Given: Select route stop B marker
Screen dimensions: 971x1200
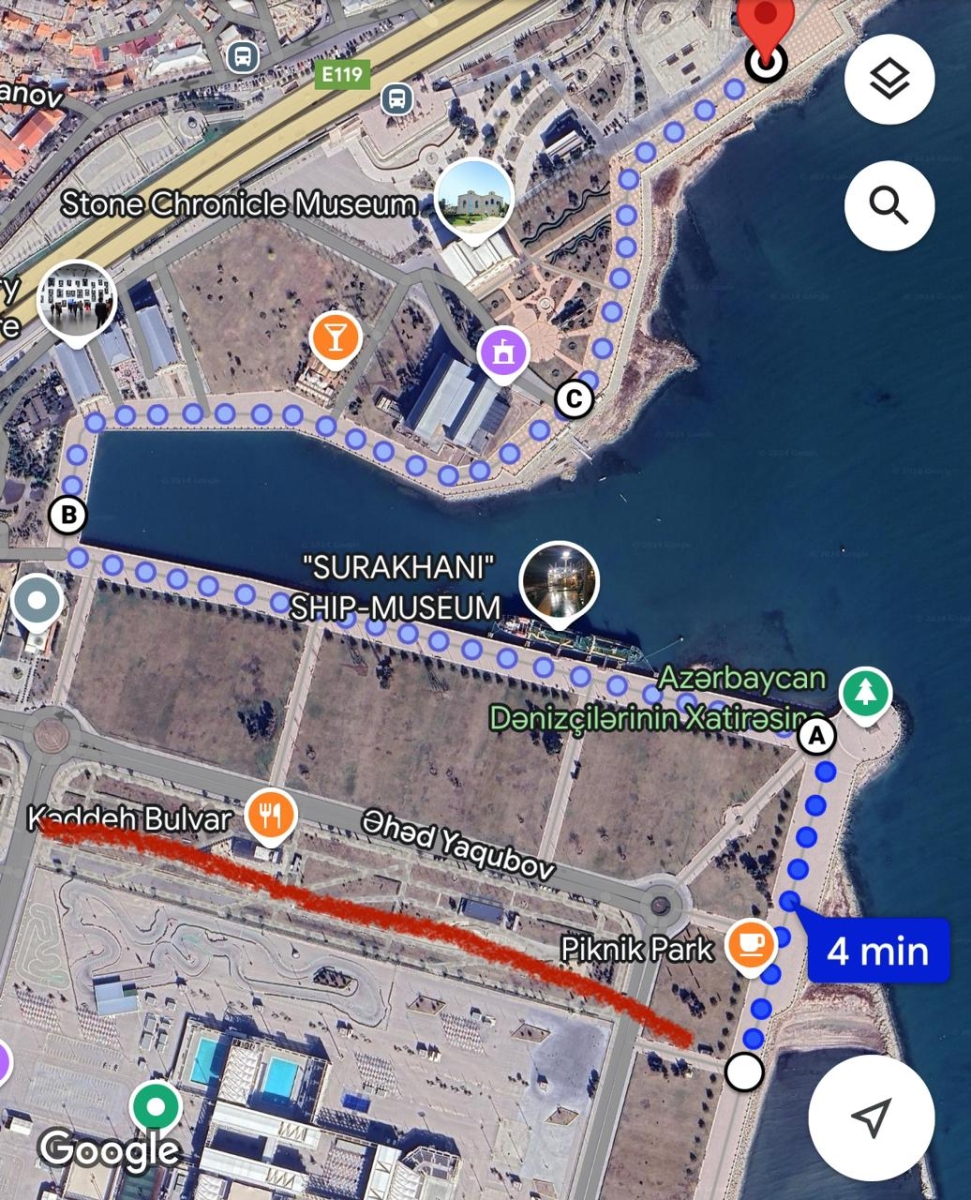Looking at the screenshot, I should (68, 516).
